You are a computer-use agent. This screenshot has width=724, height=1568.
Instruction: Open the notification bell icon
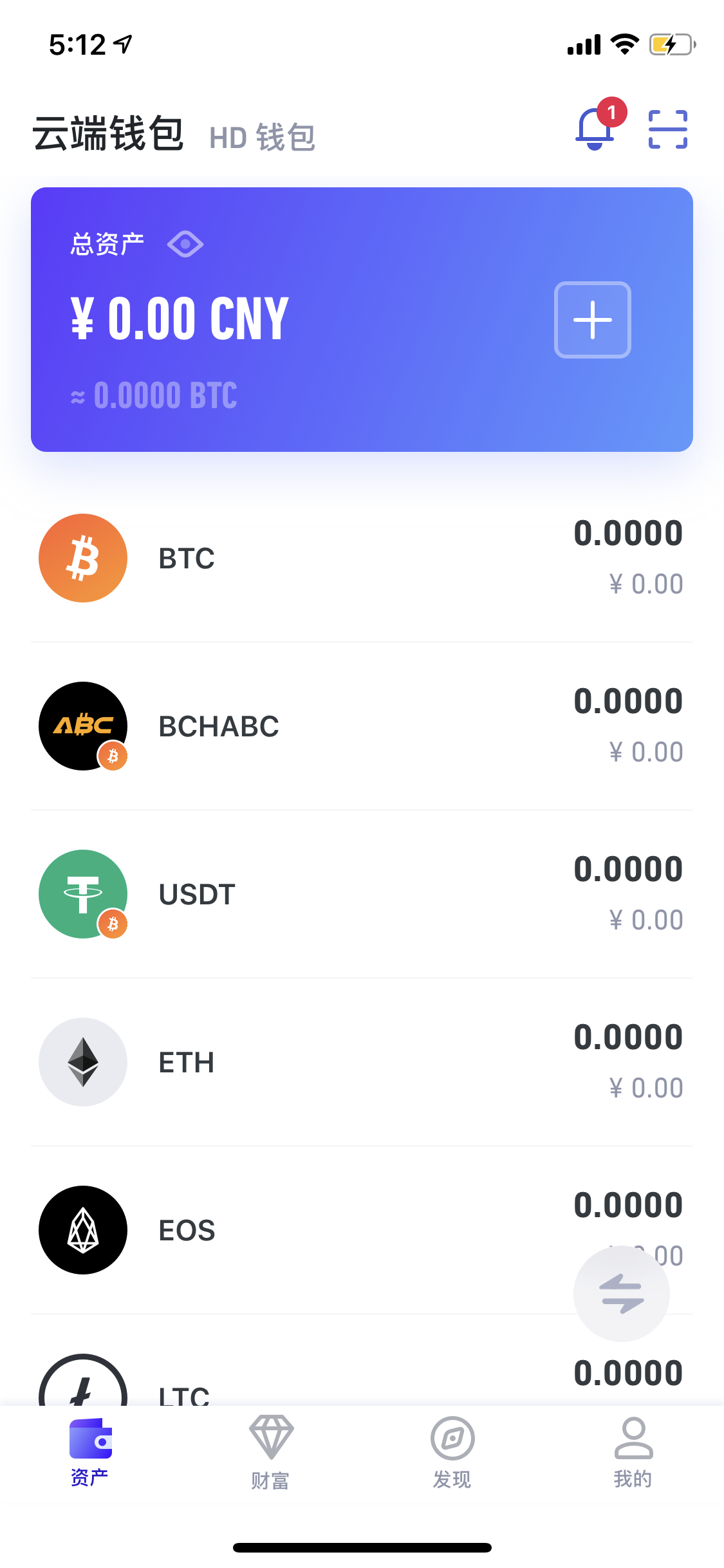pos(595,129)
